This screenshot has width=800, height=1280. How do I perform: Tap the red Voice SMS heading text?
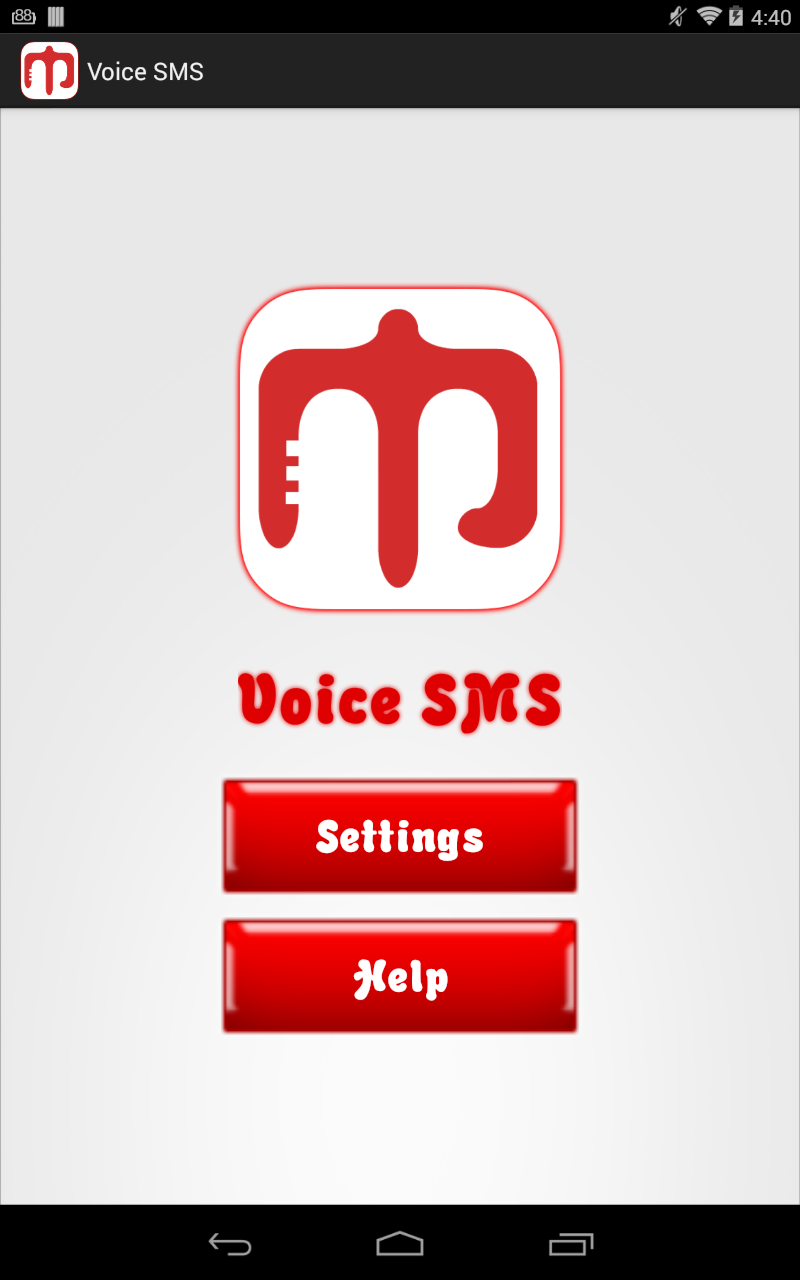point(399,697)
